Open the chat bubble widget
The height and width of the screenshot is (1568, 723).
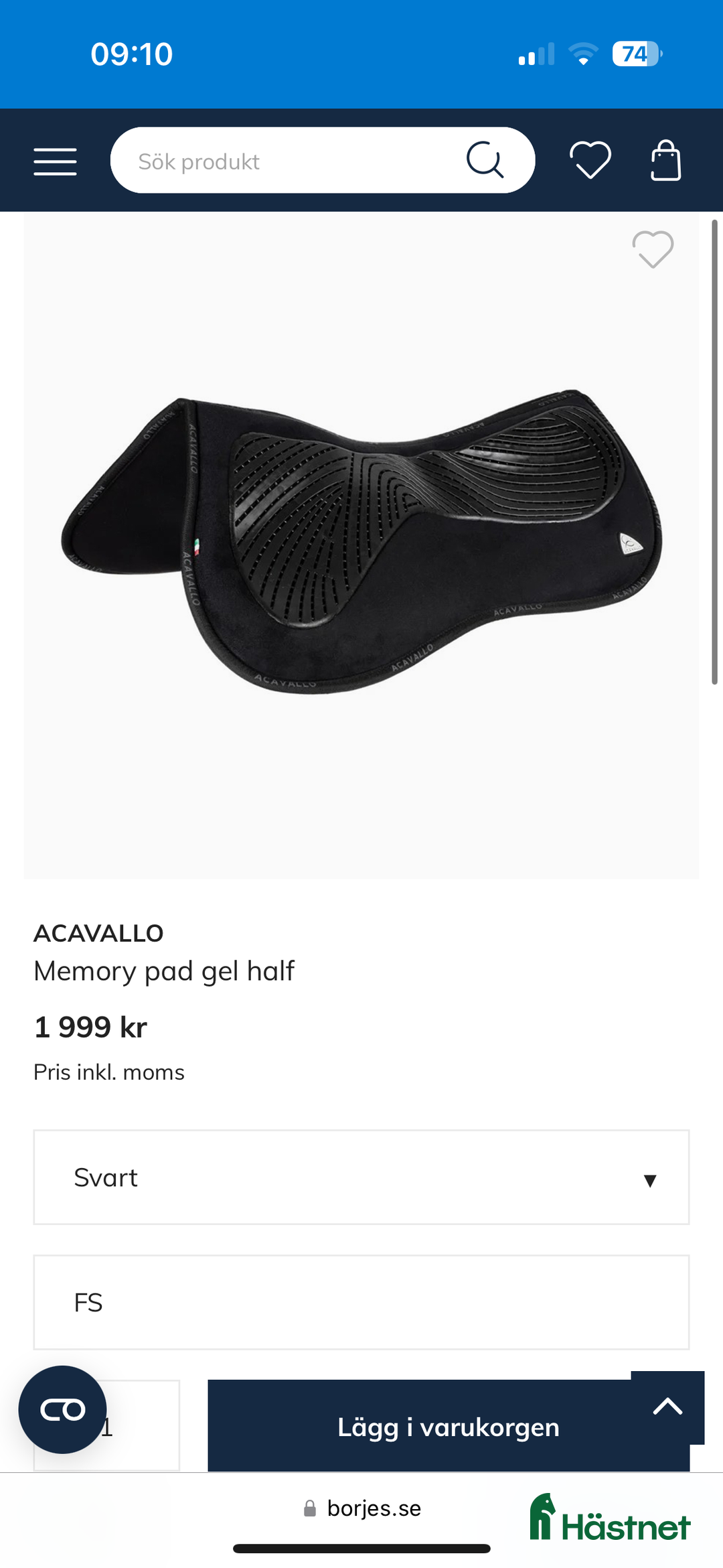coord(62,1409)
